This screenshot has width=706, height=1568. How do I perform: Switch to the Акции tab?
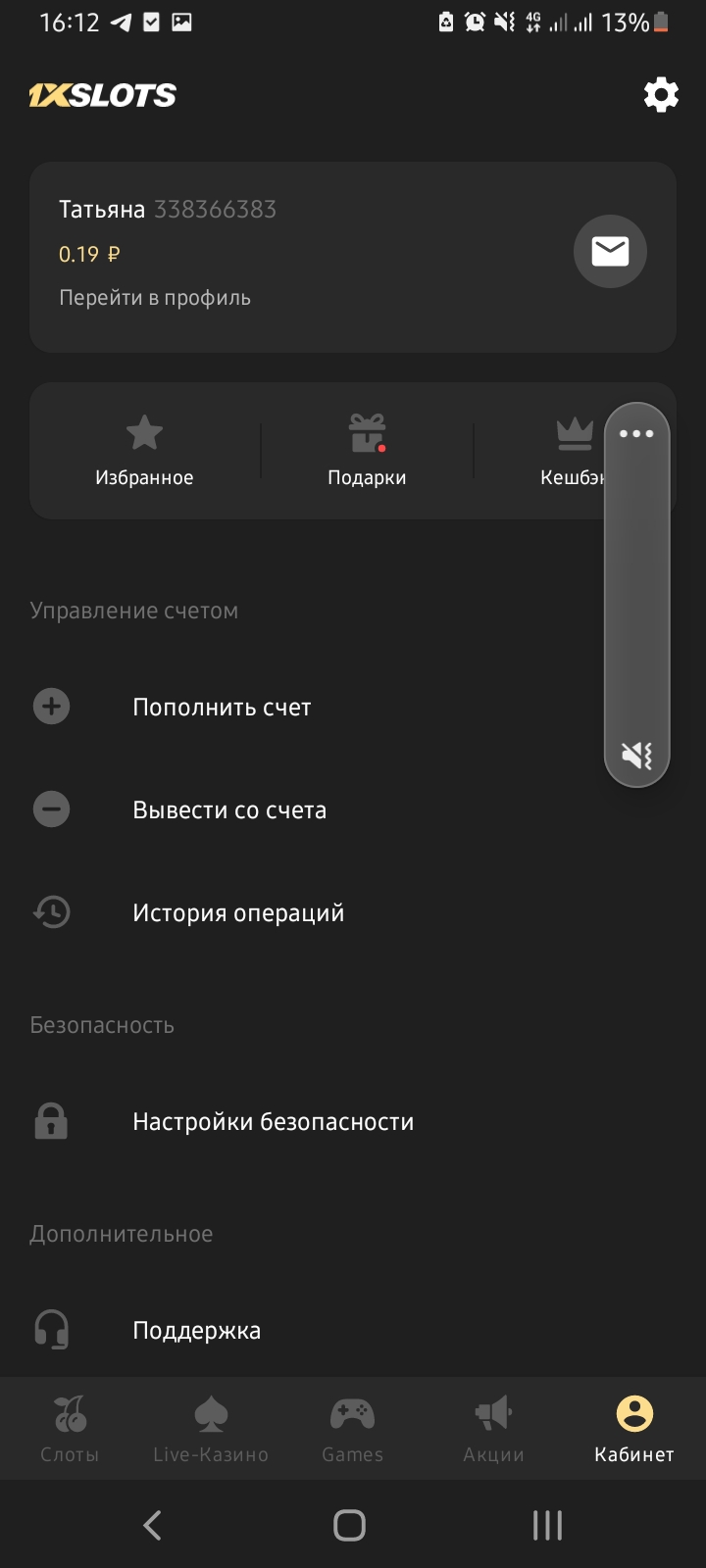(493, 1429)
